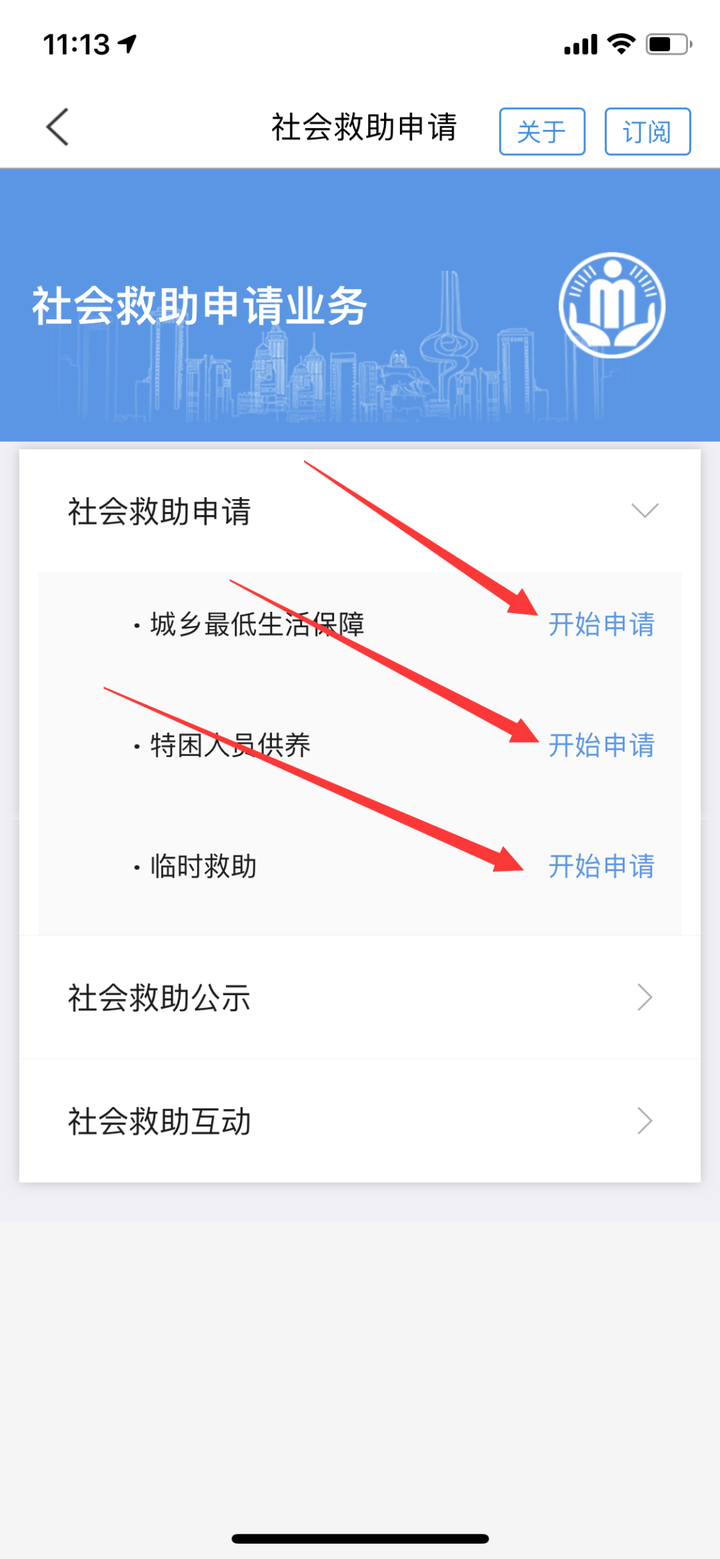This screenshot has width=720, height=1559.
Task: Tap the location arrow next to the clock
Action: pyautogui.click(x=126, y=43)
